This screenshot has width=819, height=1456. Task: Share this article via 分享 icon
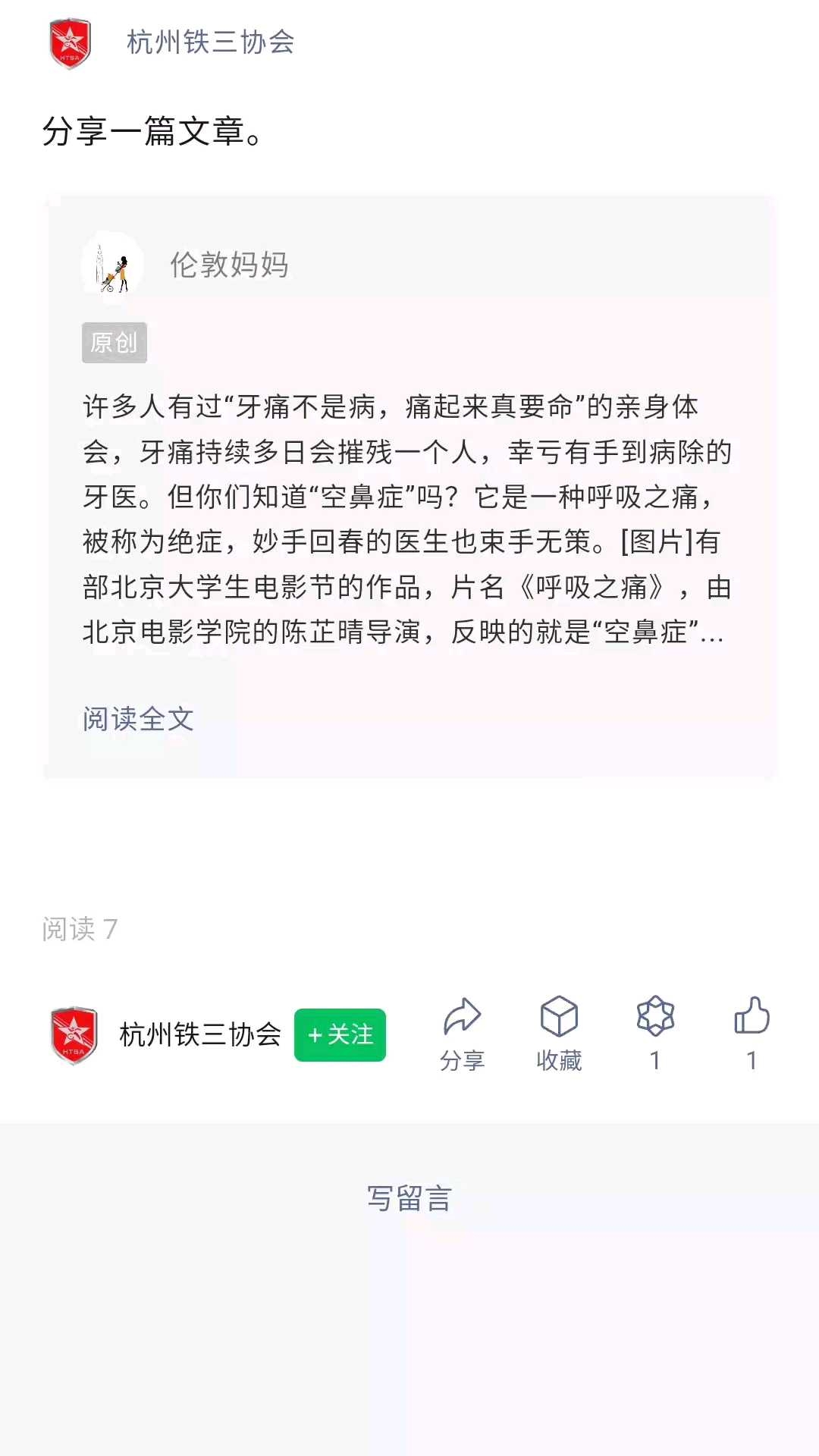(462, 1033)
